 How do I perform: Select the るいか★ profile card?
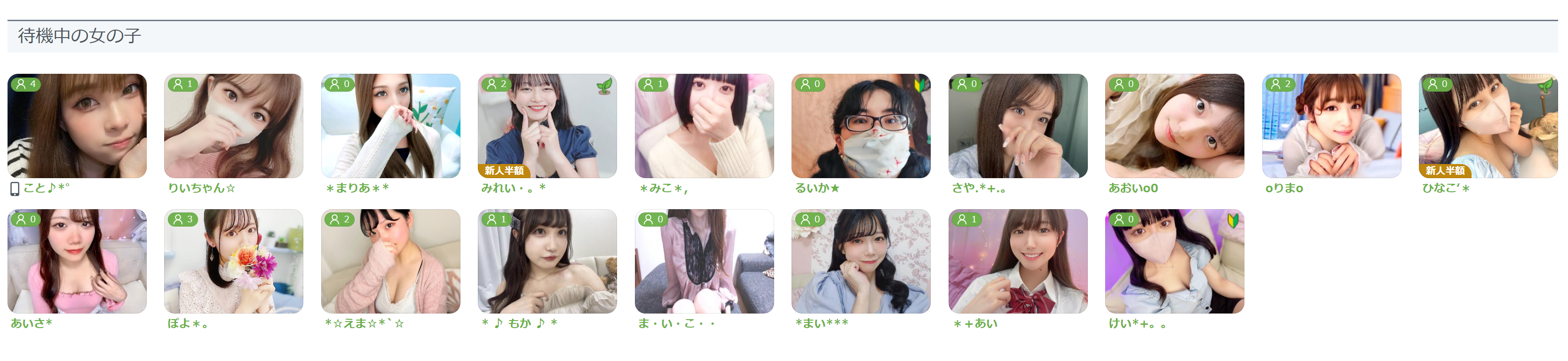[861, 126]
